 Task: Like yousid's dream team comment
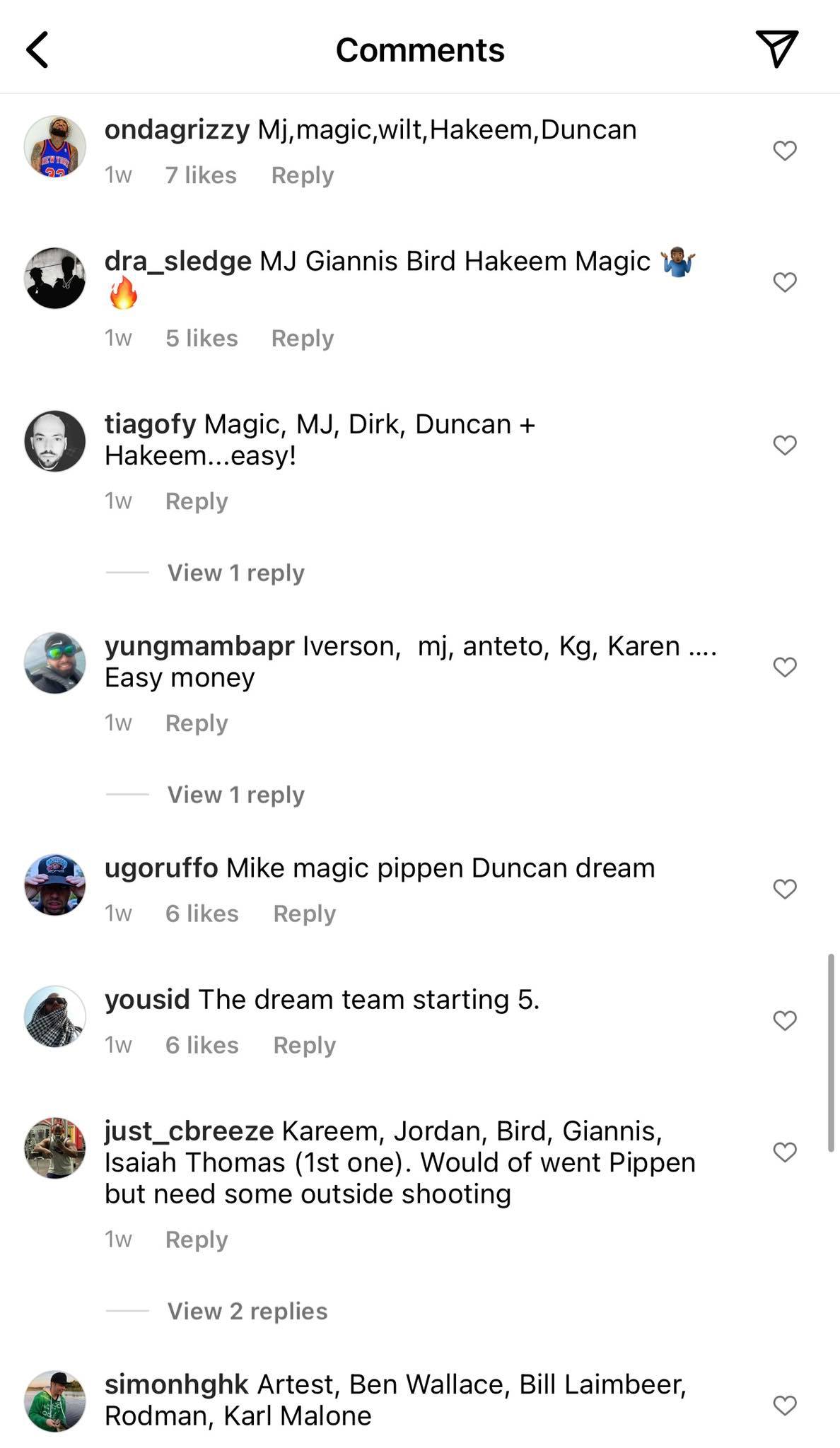coord(784,1020)
